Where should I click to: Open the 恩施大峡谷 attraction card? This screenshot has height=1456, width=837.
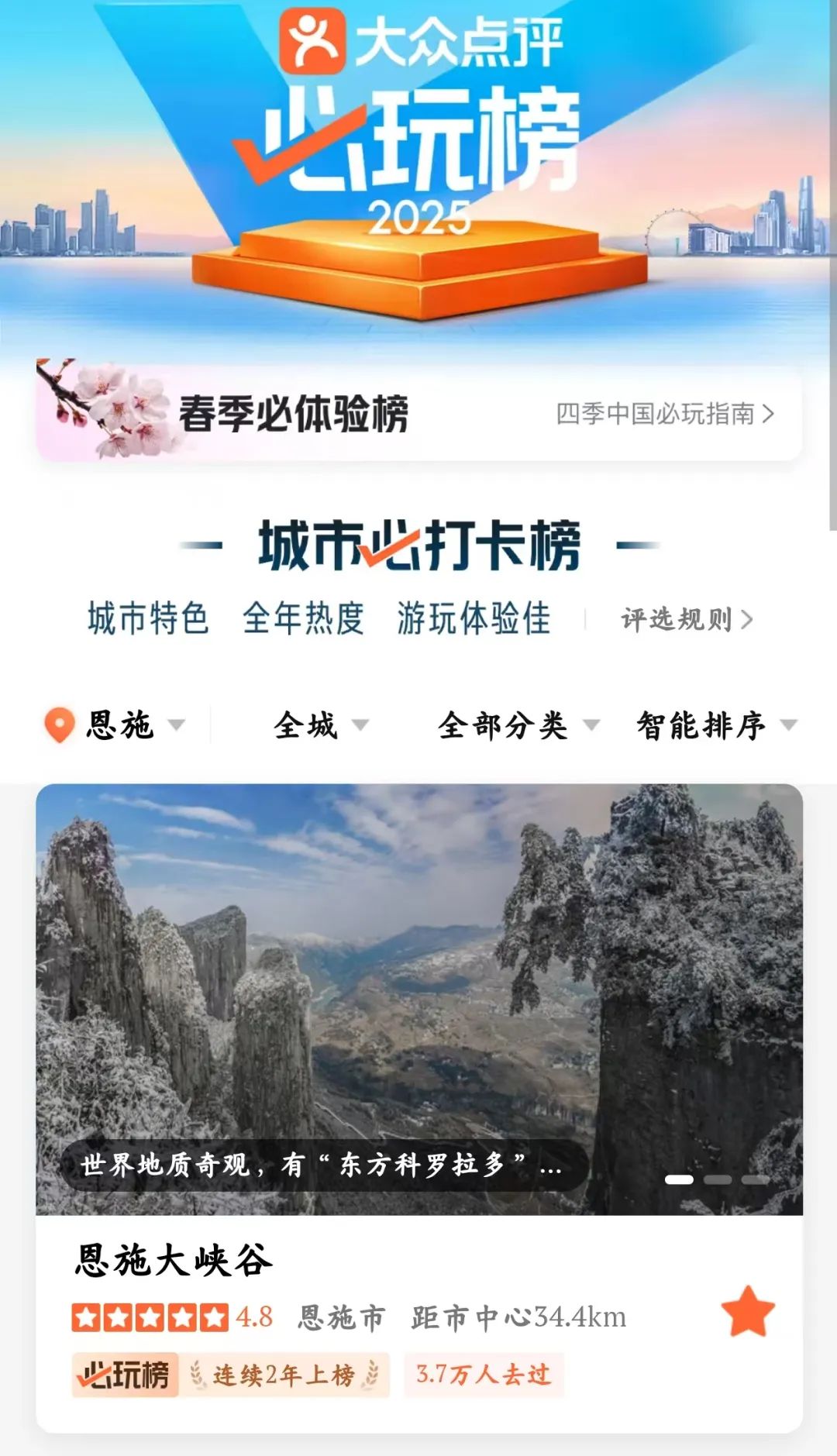pos(418,1107)
